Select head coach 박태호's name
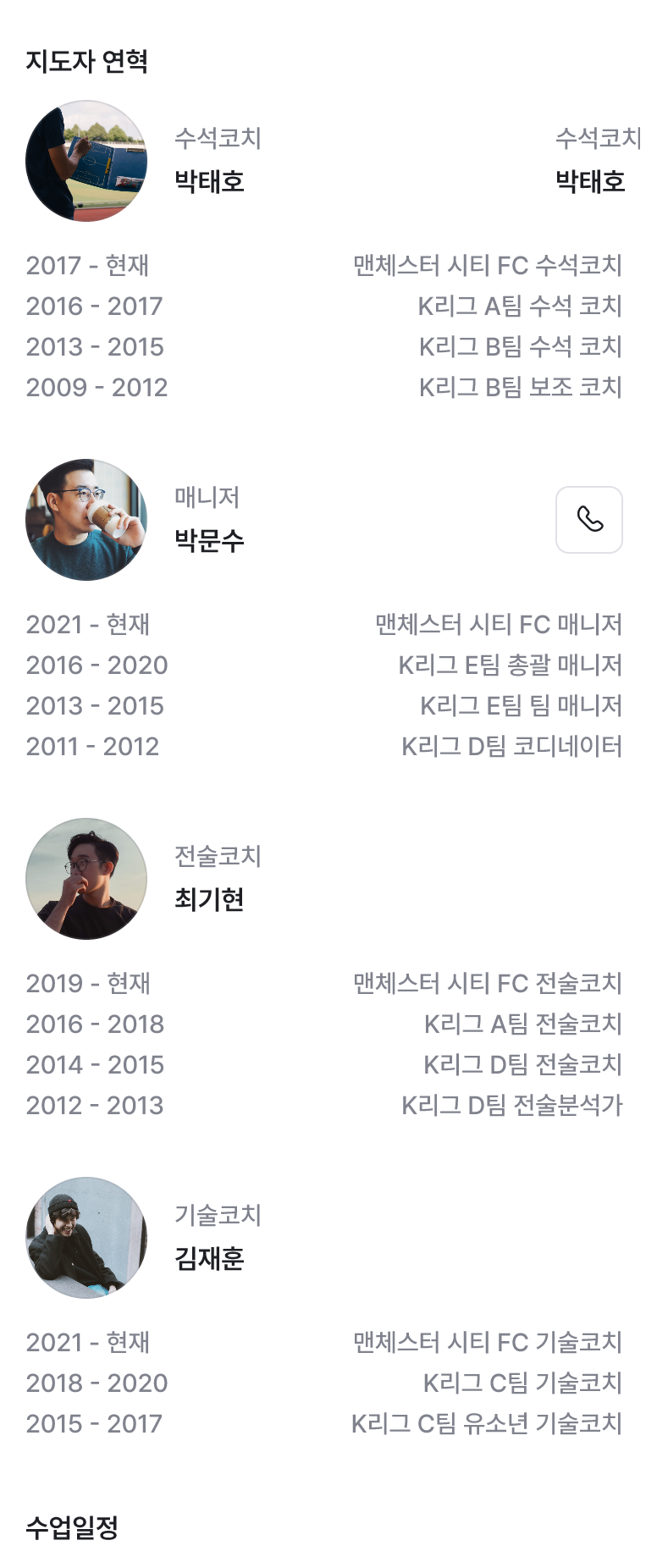Viewport: 657px width, 1568px height. [209, 181]
